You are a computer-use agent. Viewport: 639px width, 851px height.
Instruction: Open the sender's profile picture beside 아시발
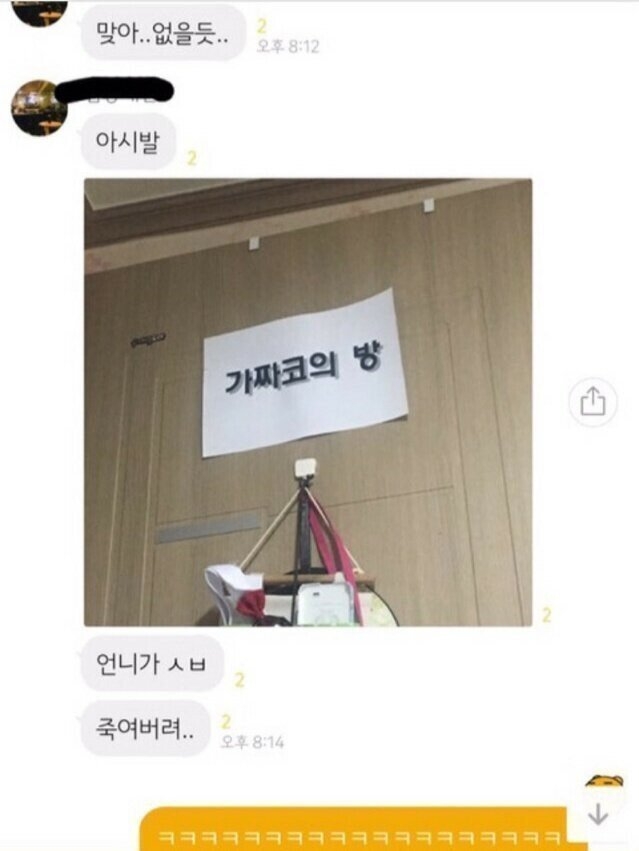pos(38,107)
